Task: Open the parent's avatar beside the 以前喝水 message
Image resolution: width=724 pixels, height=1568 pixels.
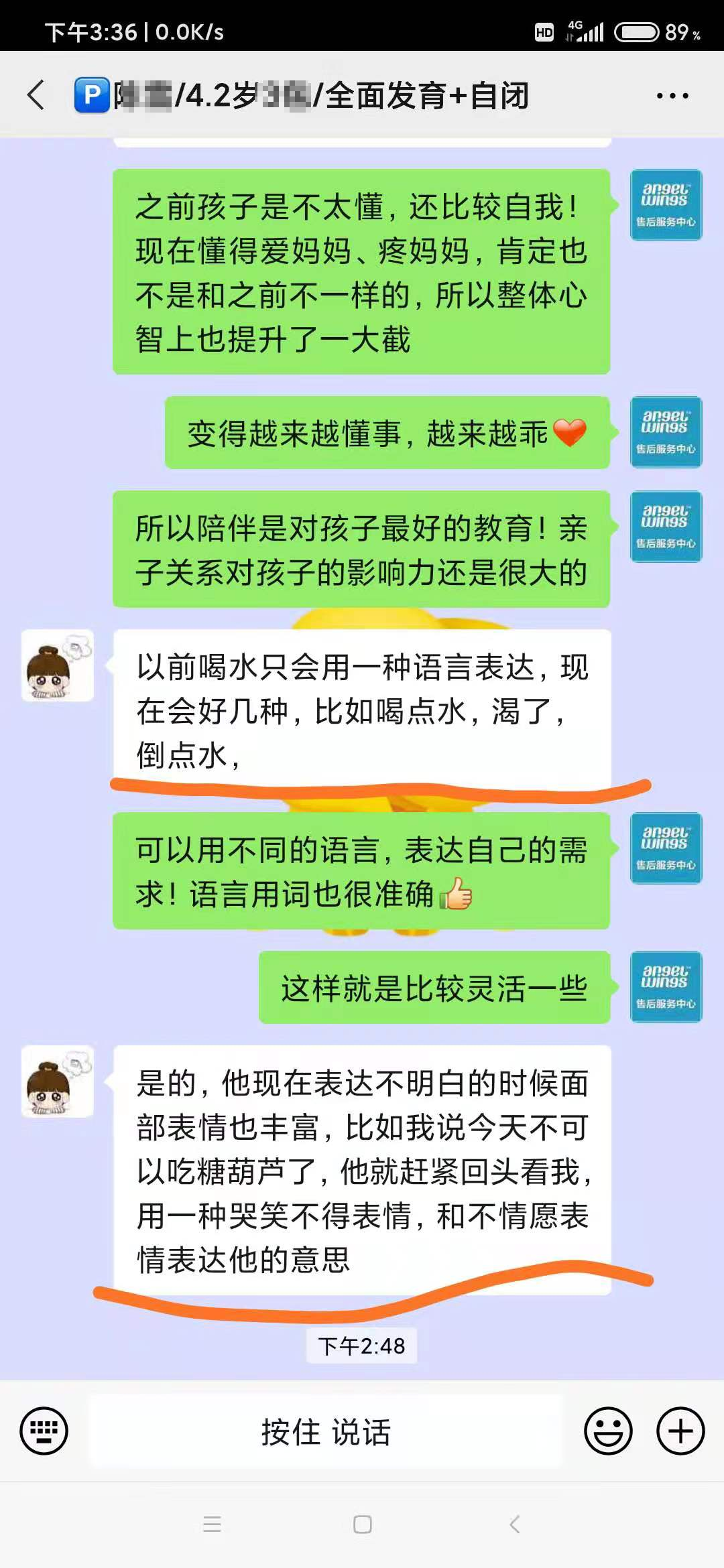Action: pos(58,665)
